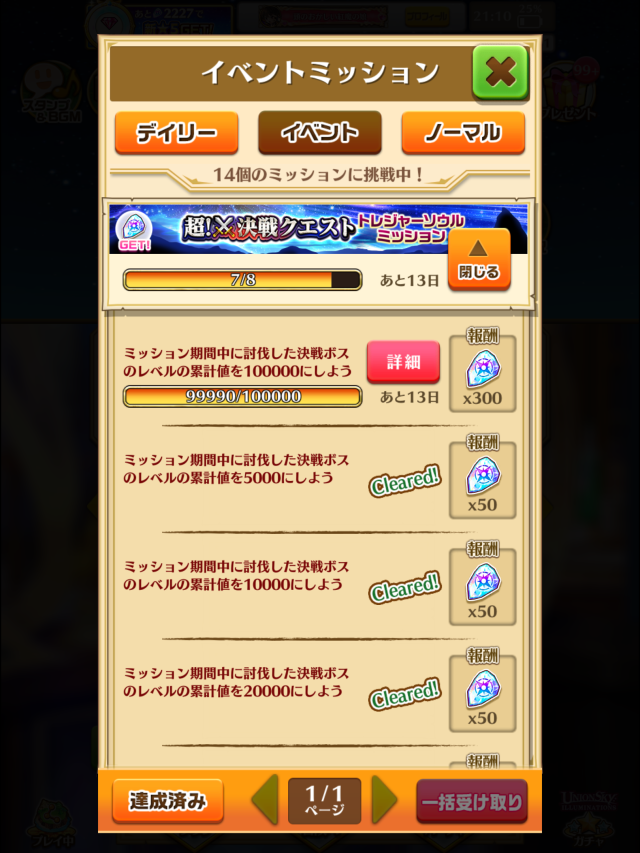
Task: Claim all rewards with 一括受け取り
Action: point(471,801)
